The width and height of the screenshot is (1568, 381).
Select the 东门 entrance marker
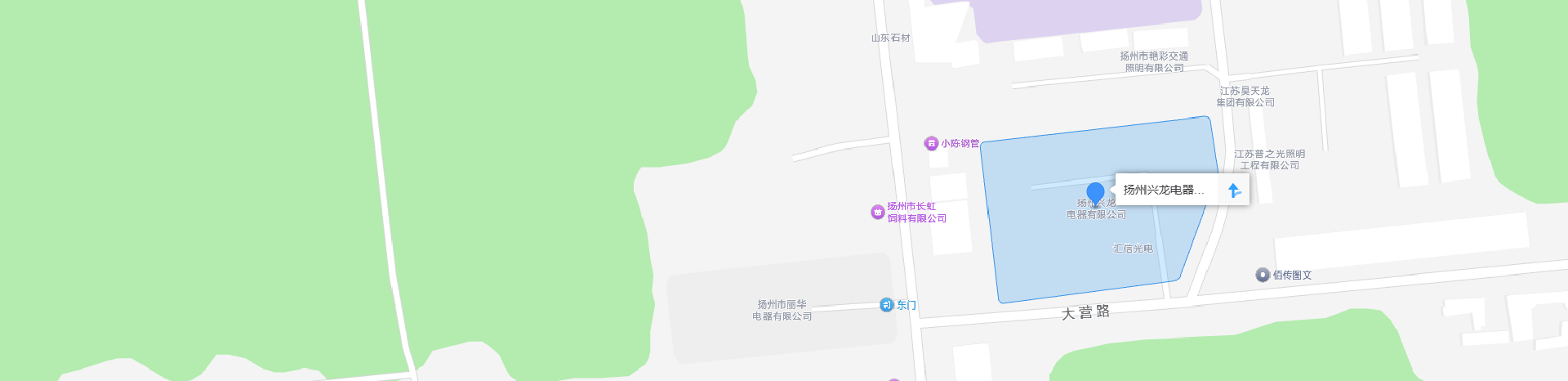pyautogui.click(x=886, y=305)
